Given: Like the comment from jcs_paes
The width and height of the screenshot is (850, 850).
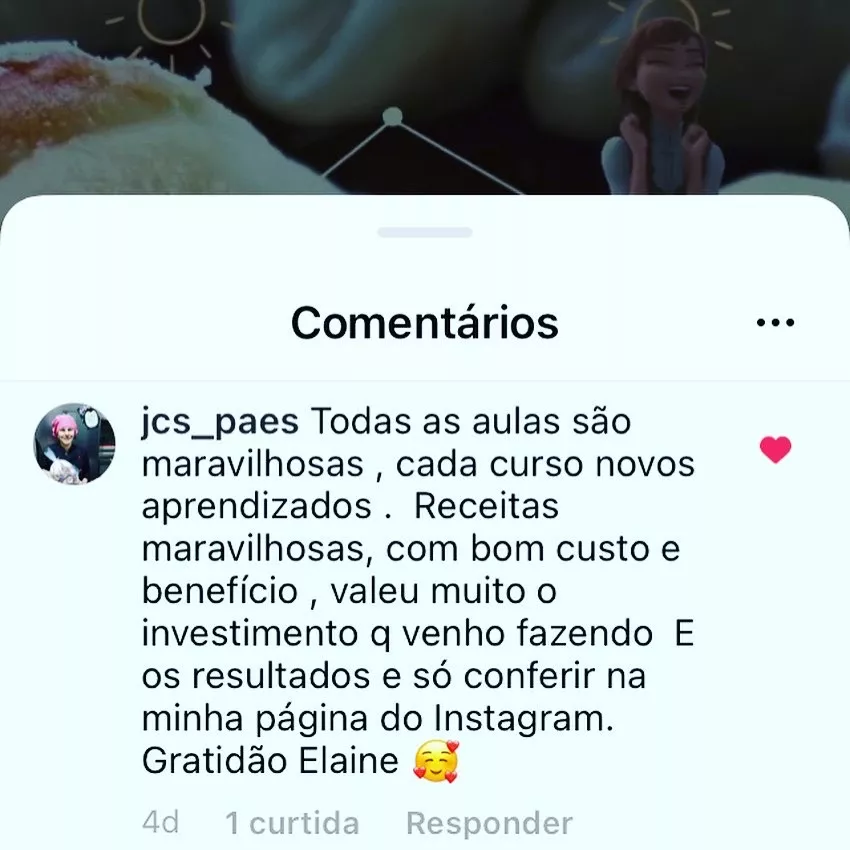Looking at the screenshot, I should (x=775, y=450).
